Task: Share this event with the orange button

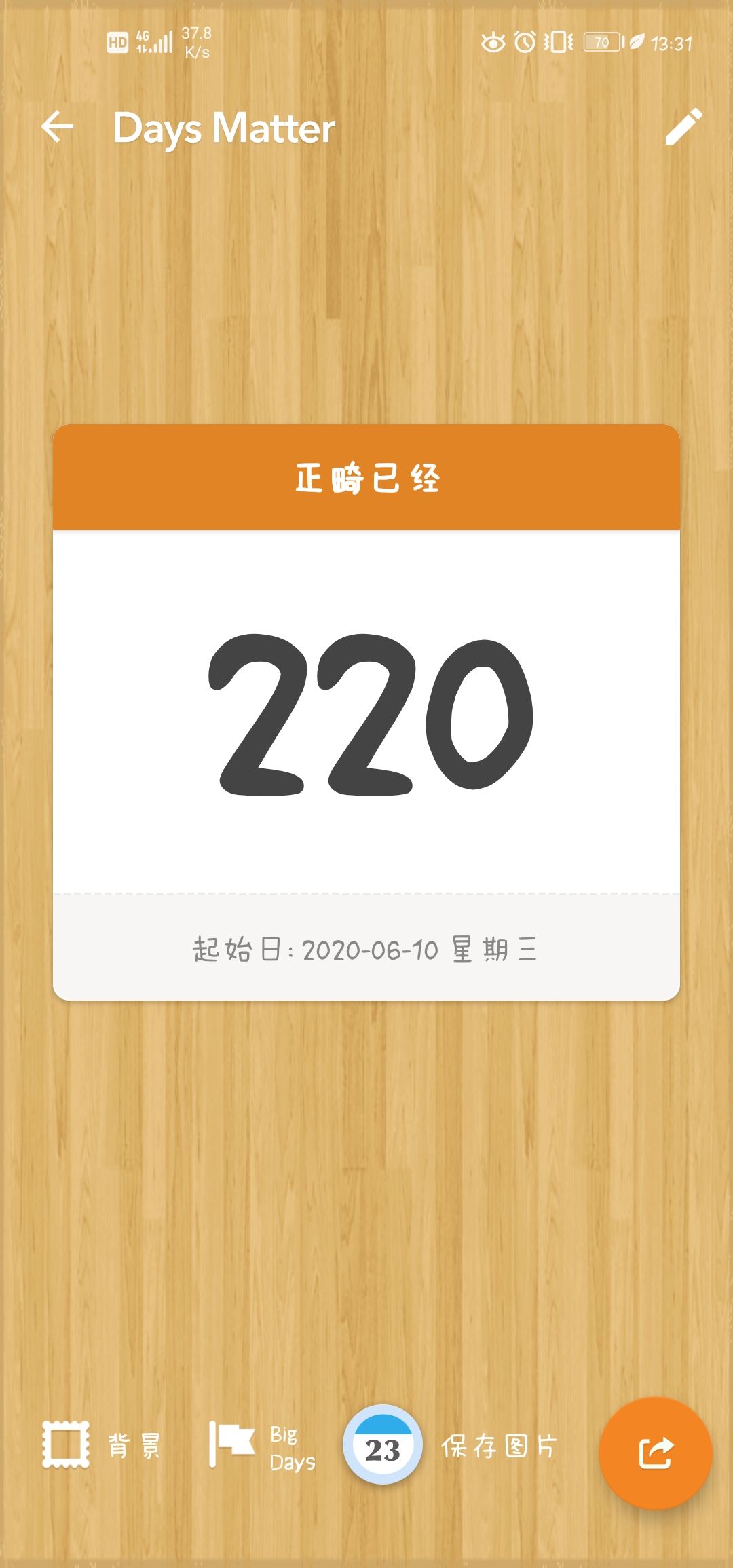Action: (x=655, y=1453)
